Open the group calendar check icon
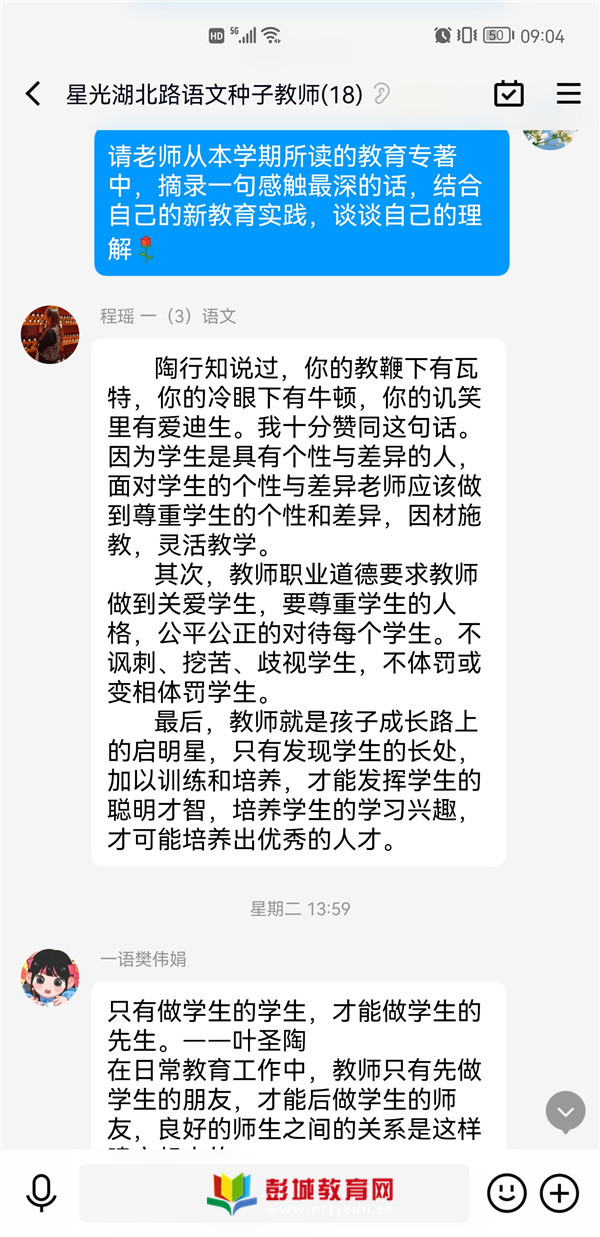 coord(509,94)
